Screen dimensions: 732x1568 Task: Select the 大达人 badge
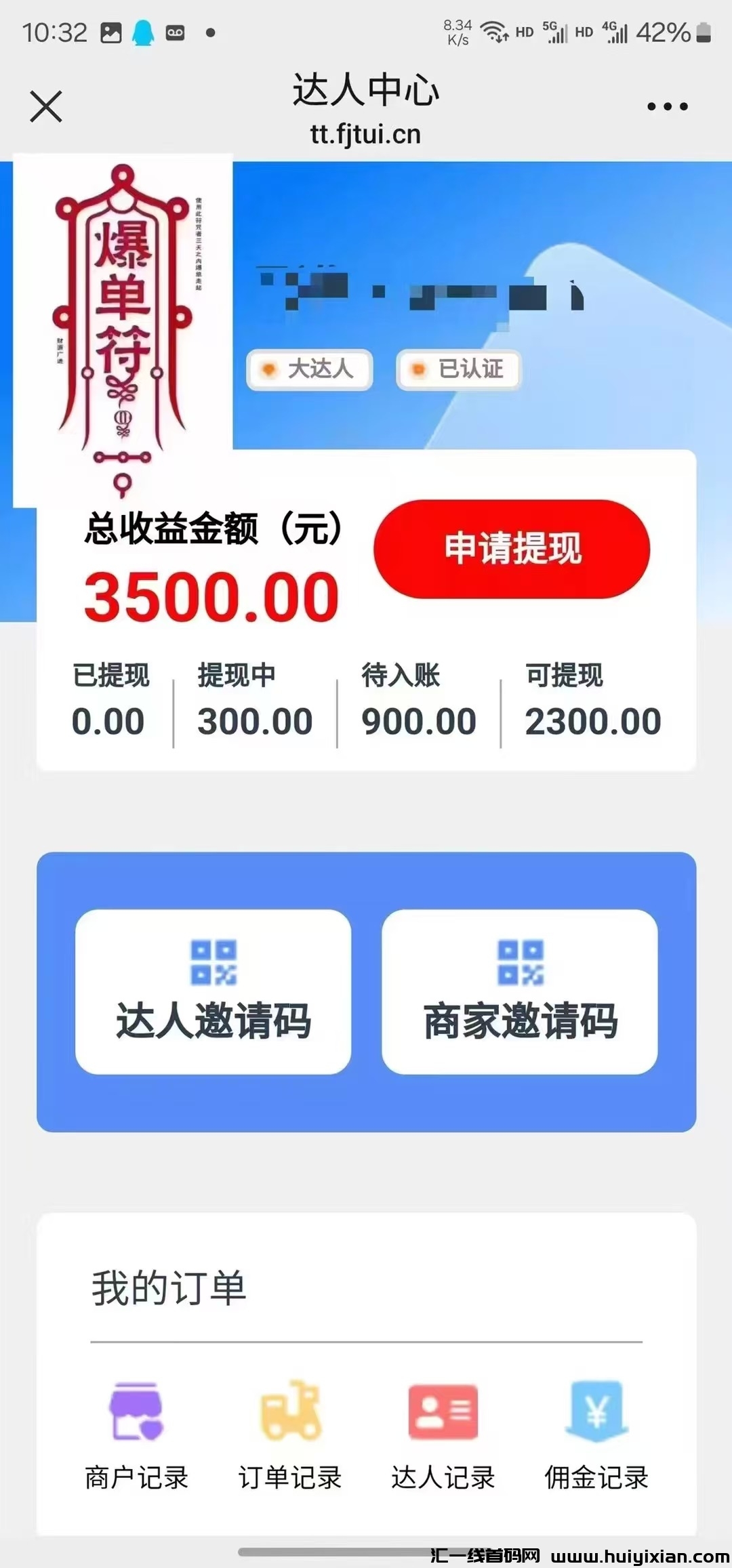[309, 369]
